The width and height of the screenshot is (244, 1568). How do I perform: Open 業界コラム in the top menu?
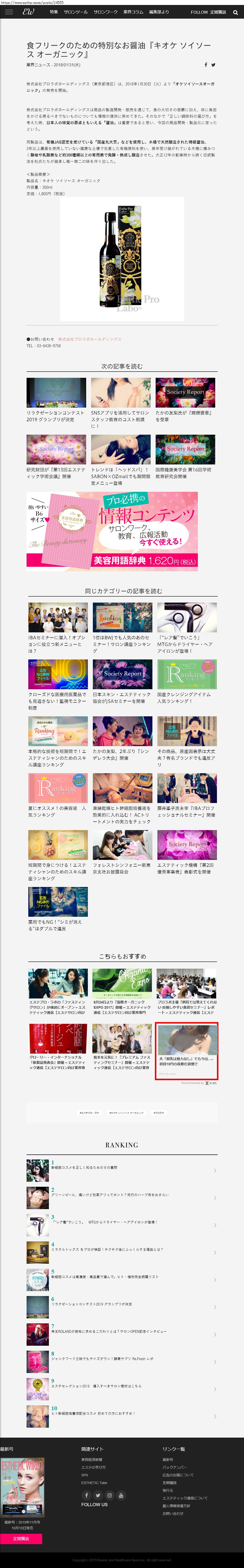click(x=133, y=12)
